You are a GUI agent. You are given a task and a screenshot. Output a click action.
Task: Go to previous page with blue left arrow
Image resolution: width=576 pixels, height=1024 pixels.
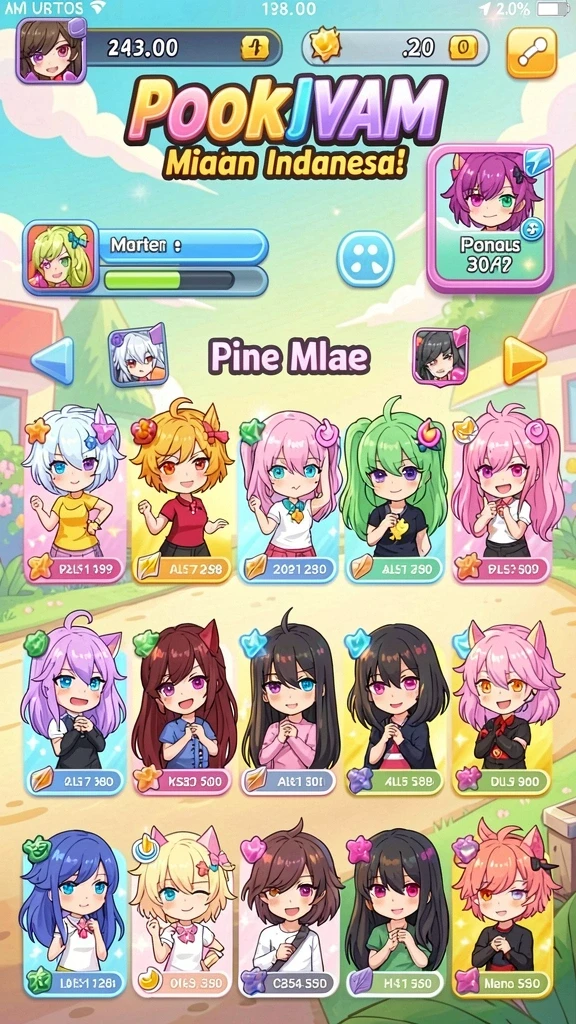pyautogui.click(x=53, y=360)
